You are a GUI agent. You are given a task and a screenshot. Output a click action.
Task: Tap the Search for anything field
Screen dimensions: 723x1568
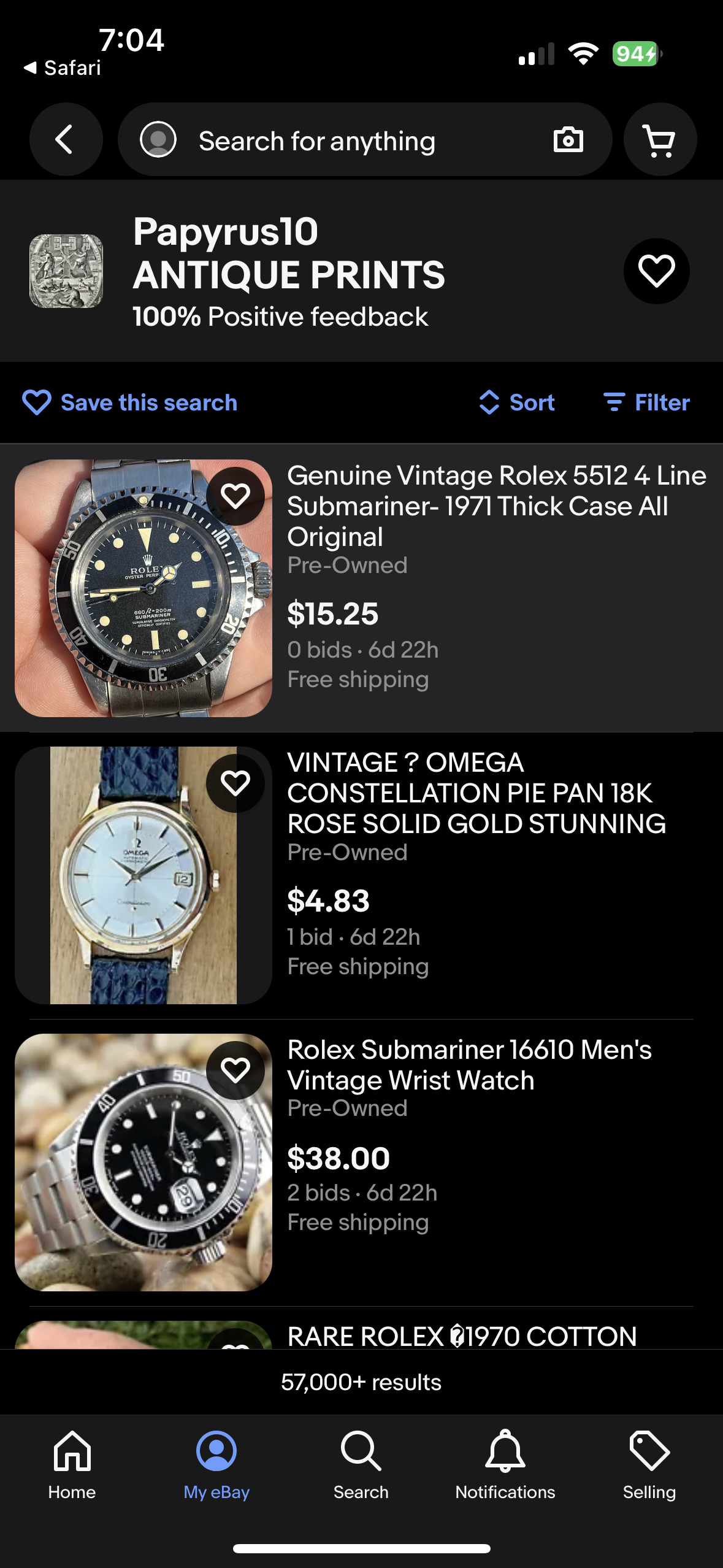[343, 141]
